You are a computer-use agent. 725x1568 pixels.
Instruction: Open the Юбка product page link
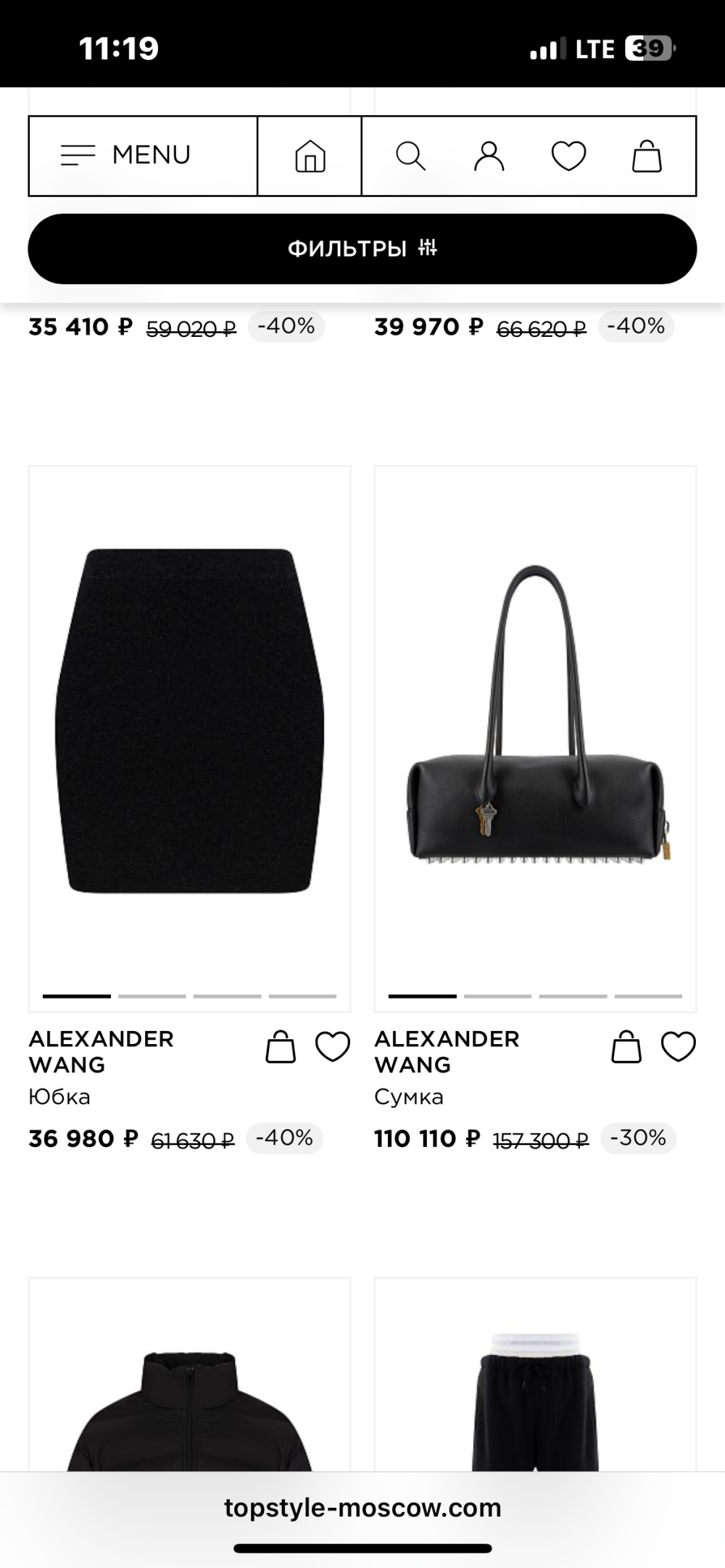(x=59, y=1096)
